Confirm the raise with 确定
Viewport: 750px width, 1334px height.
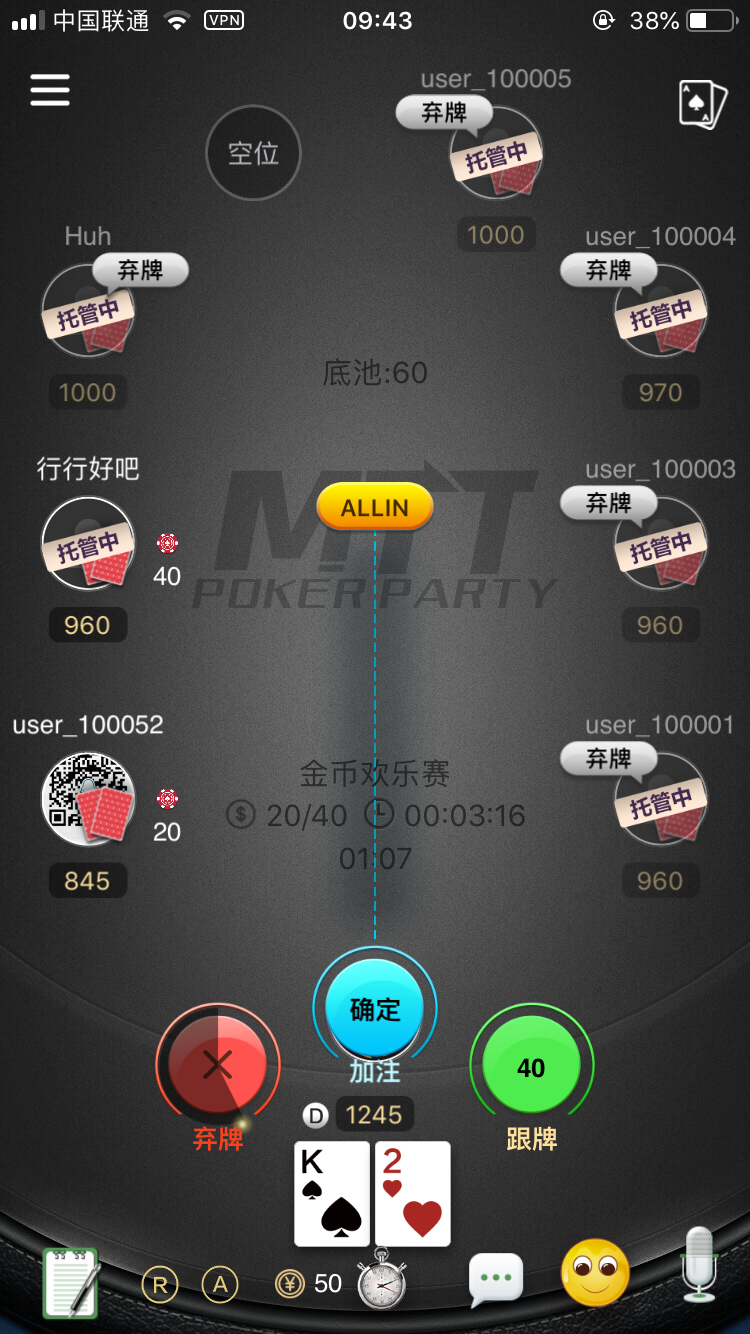(375, 1009)
